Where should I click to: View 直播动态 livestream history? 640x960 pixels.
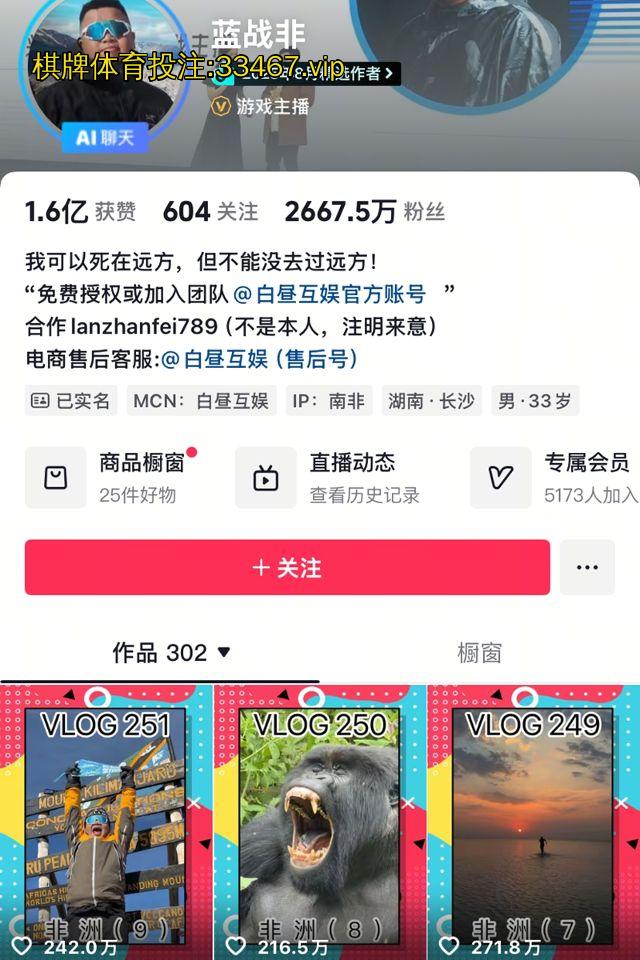click(x=330, y=477)
